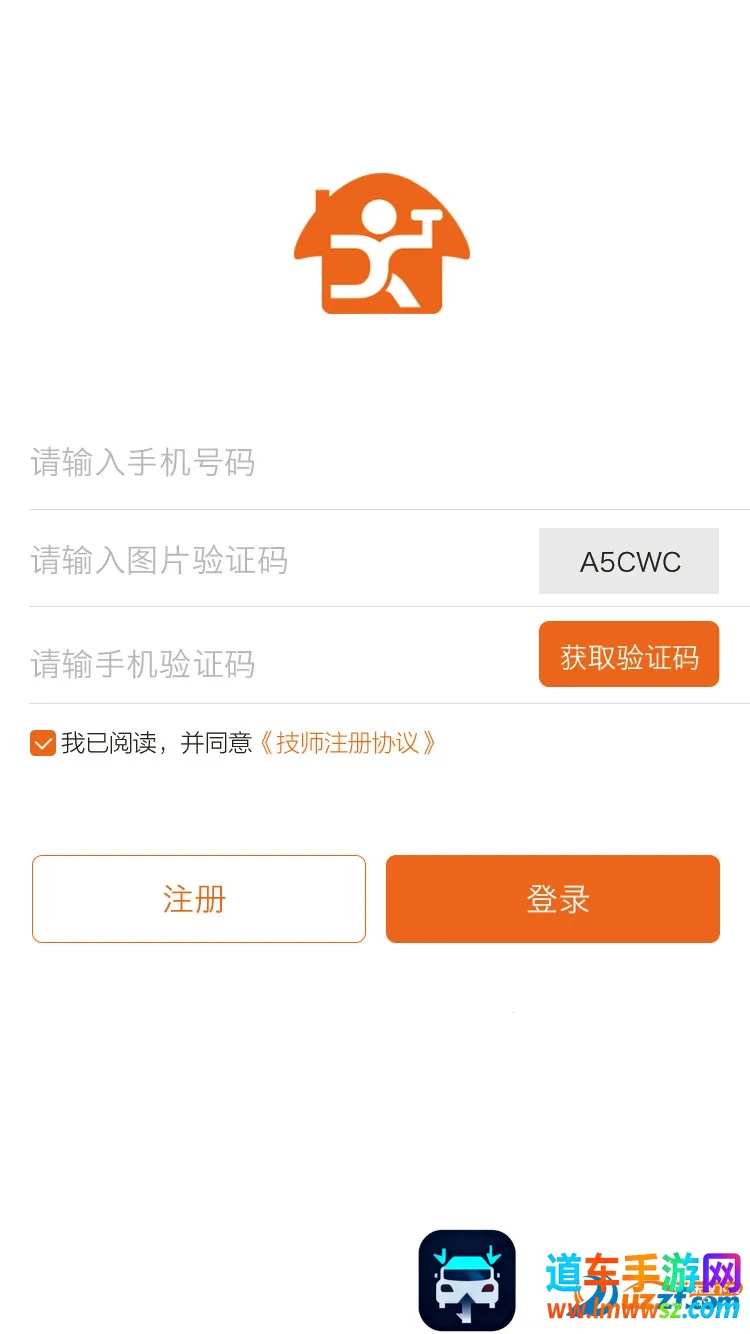
Task: Uncheck the agreement checkbox
Action: point(43,743)
